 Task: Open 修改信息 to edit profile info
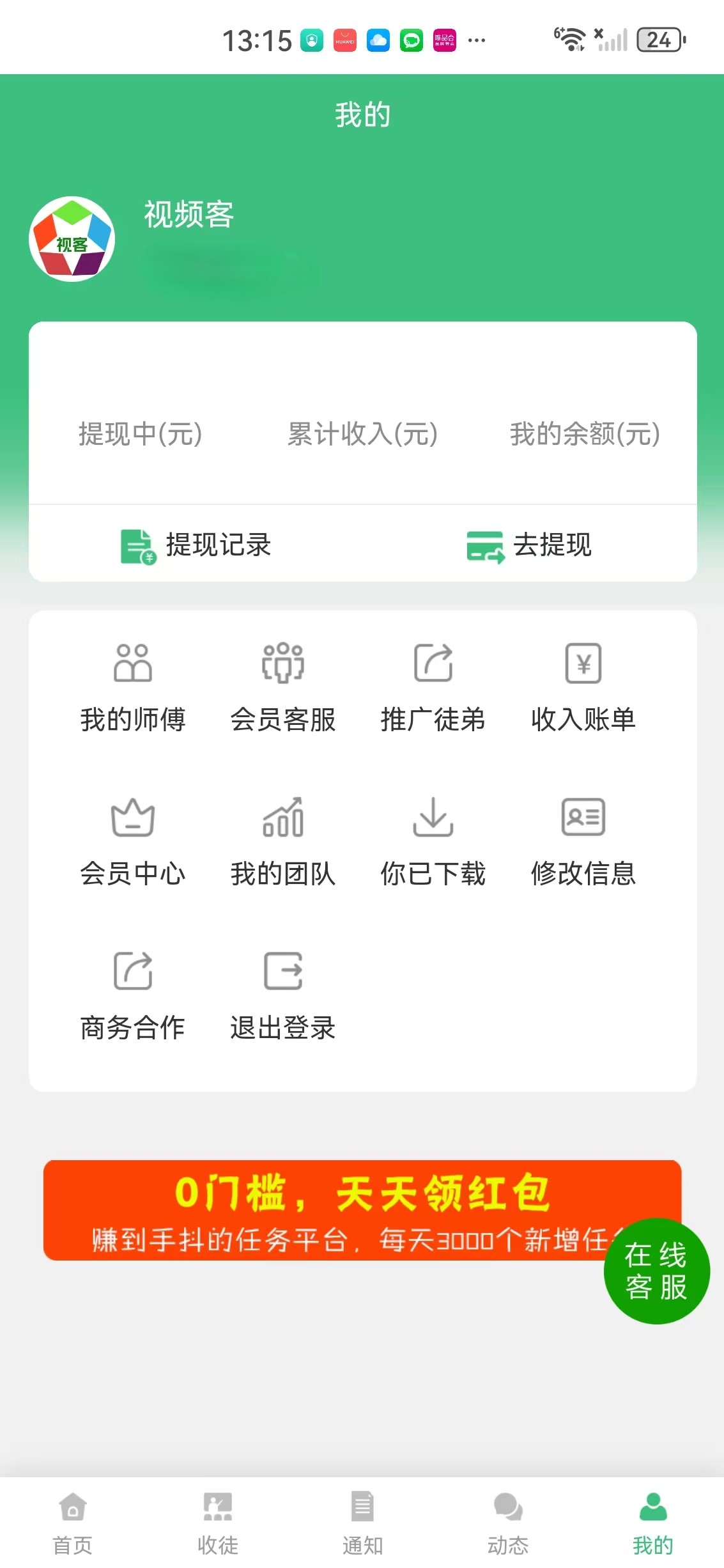583,844
